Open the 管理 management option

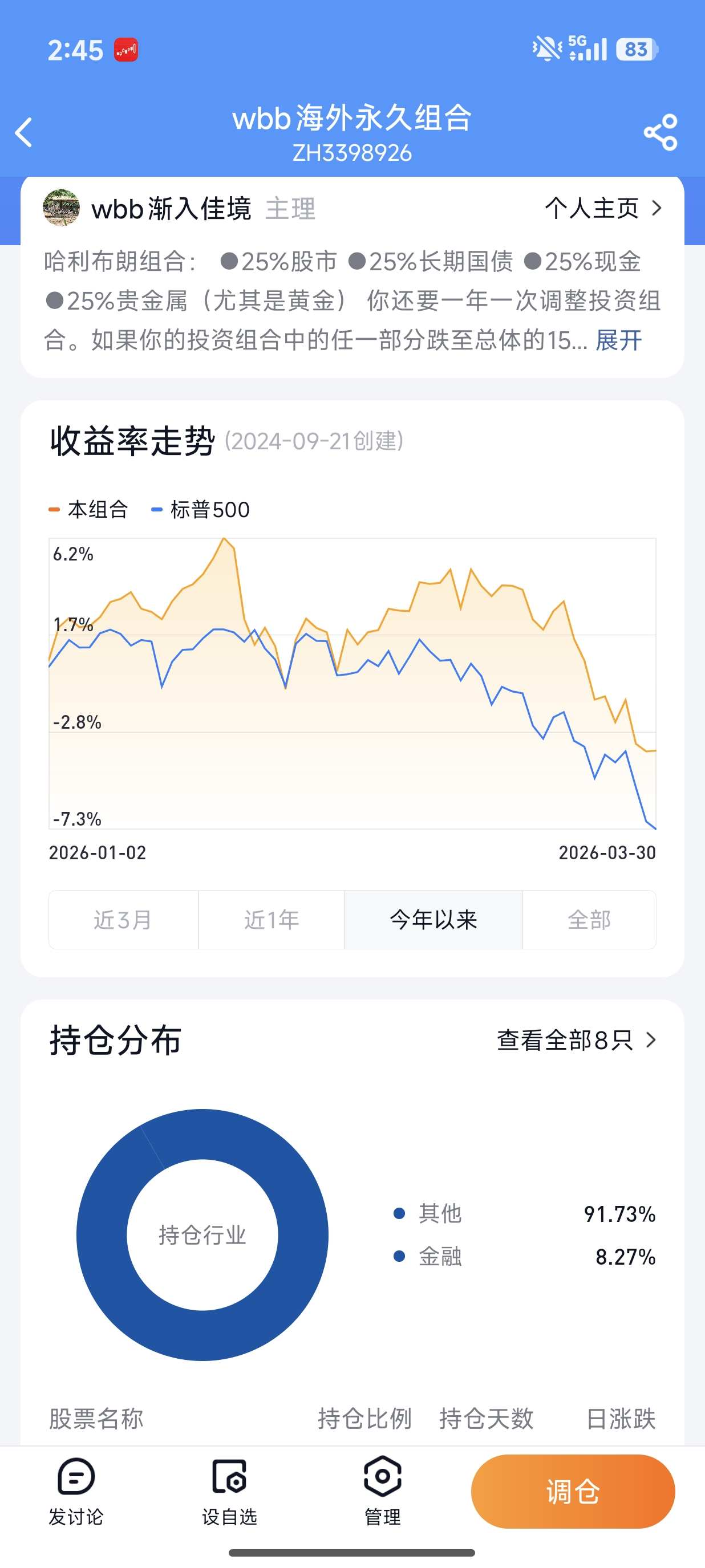click(x=382, y=1490)
